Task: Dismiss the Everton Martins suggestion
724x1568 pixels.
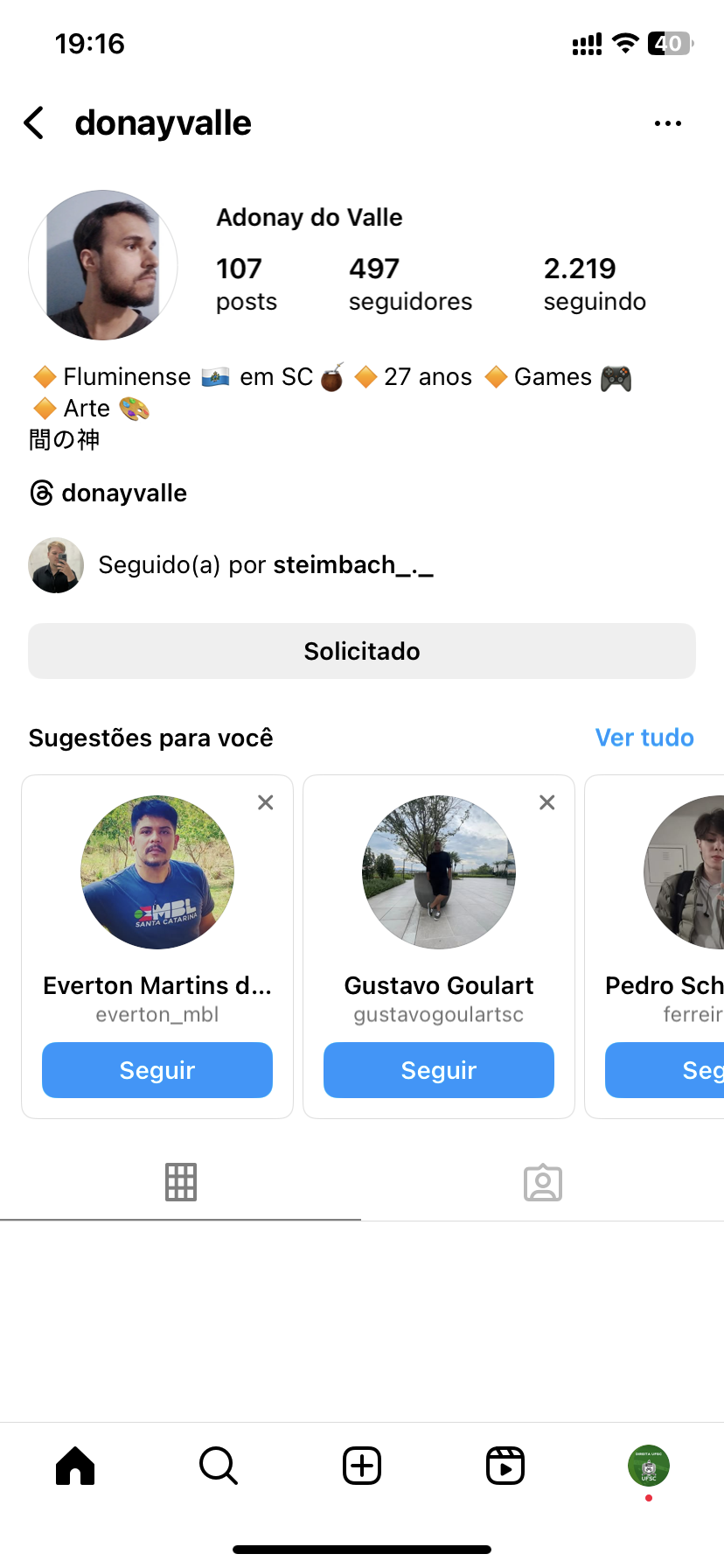Action: pos(266,802)
